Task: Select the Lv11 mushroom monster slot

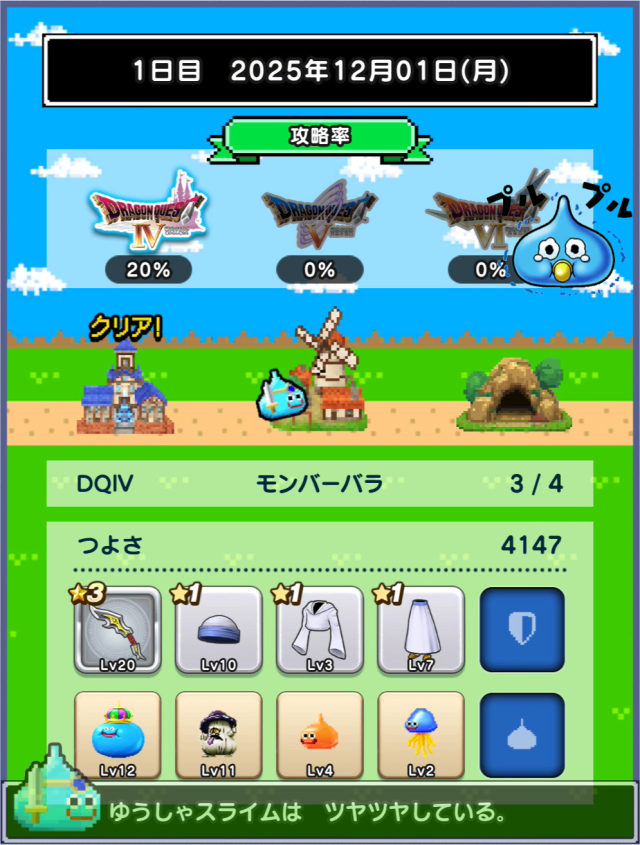Action: click(218, 735)
